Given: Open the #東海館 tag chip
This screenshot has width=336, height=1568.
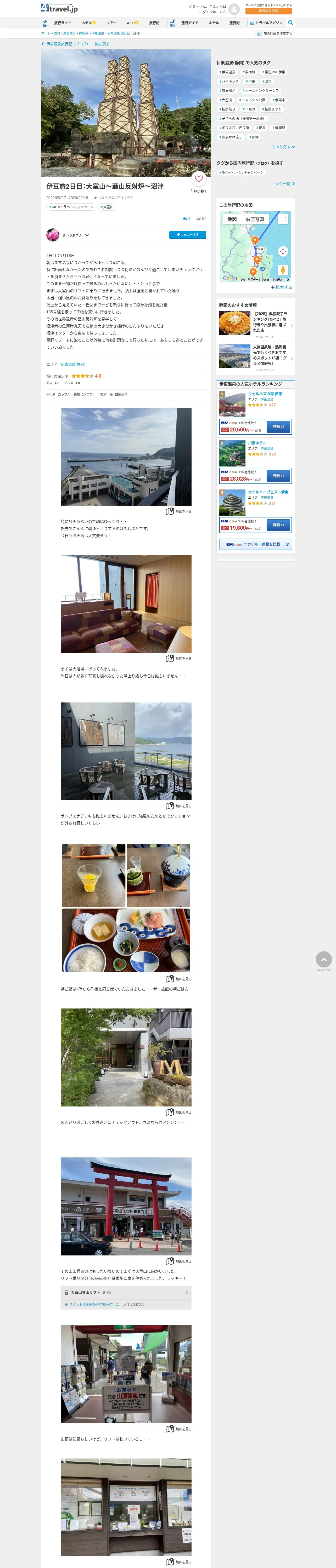Looking at the screenshot, I should [249, 72].
